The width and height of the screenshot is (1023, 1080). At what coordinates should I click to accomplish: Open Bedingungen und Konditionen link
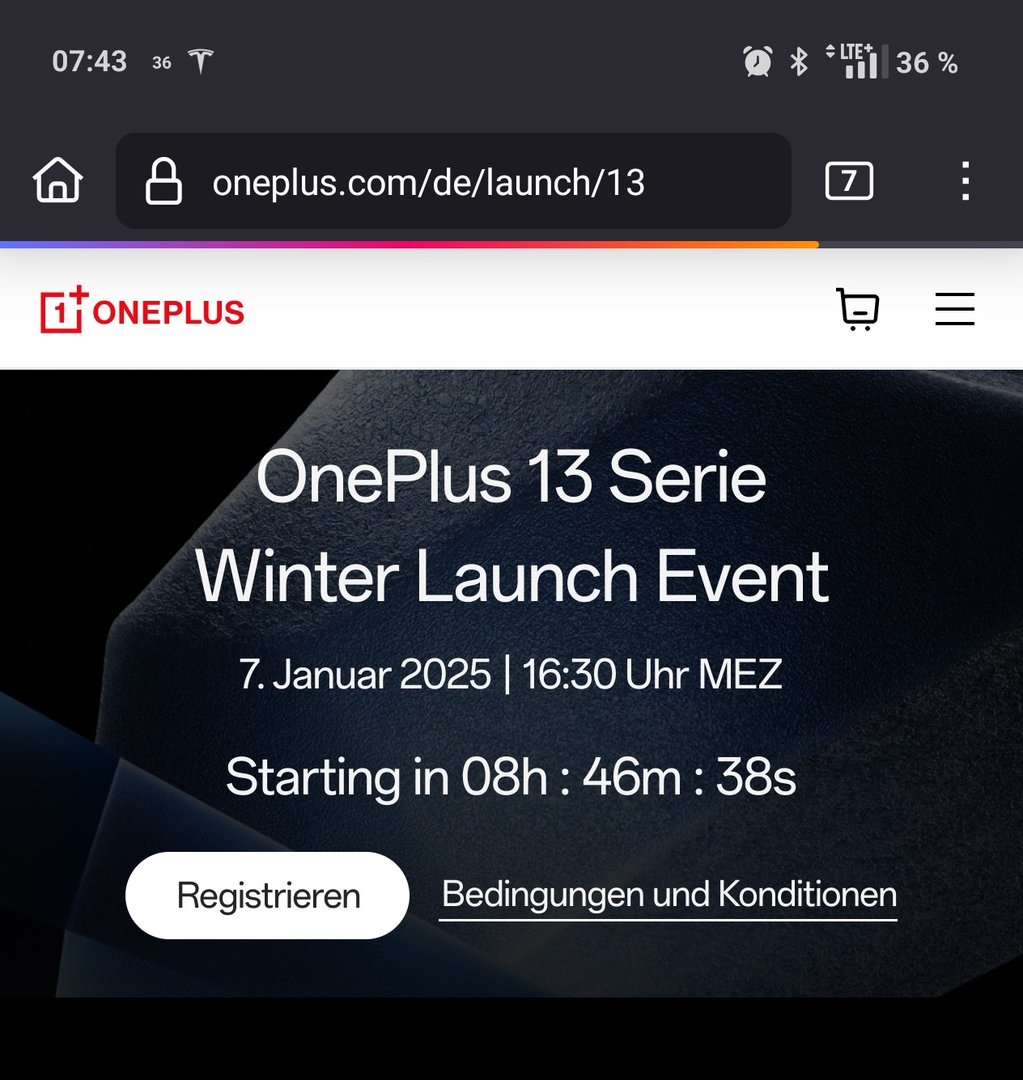(x=669, y=894)
